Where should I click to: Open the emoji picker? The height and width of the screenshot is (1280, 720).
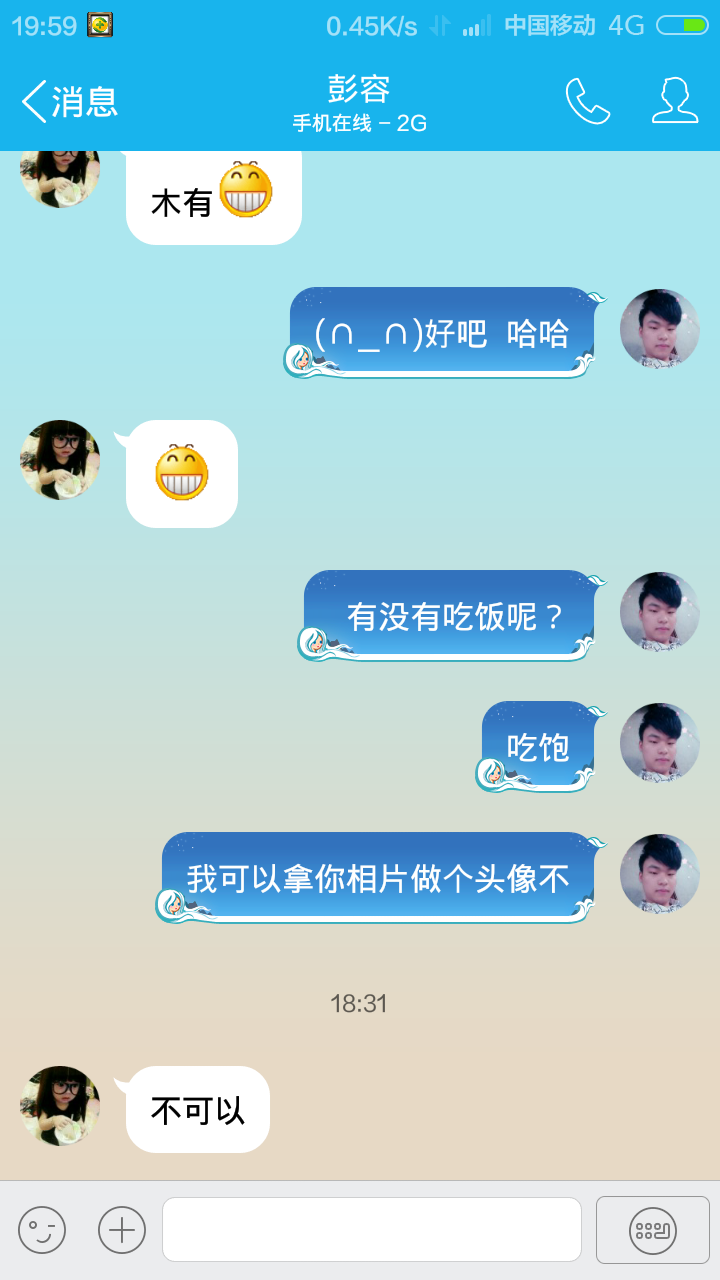[42, 1230]
